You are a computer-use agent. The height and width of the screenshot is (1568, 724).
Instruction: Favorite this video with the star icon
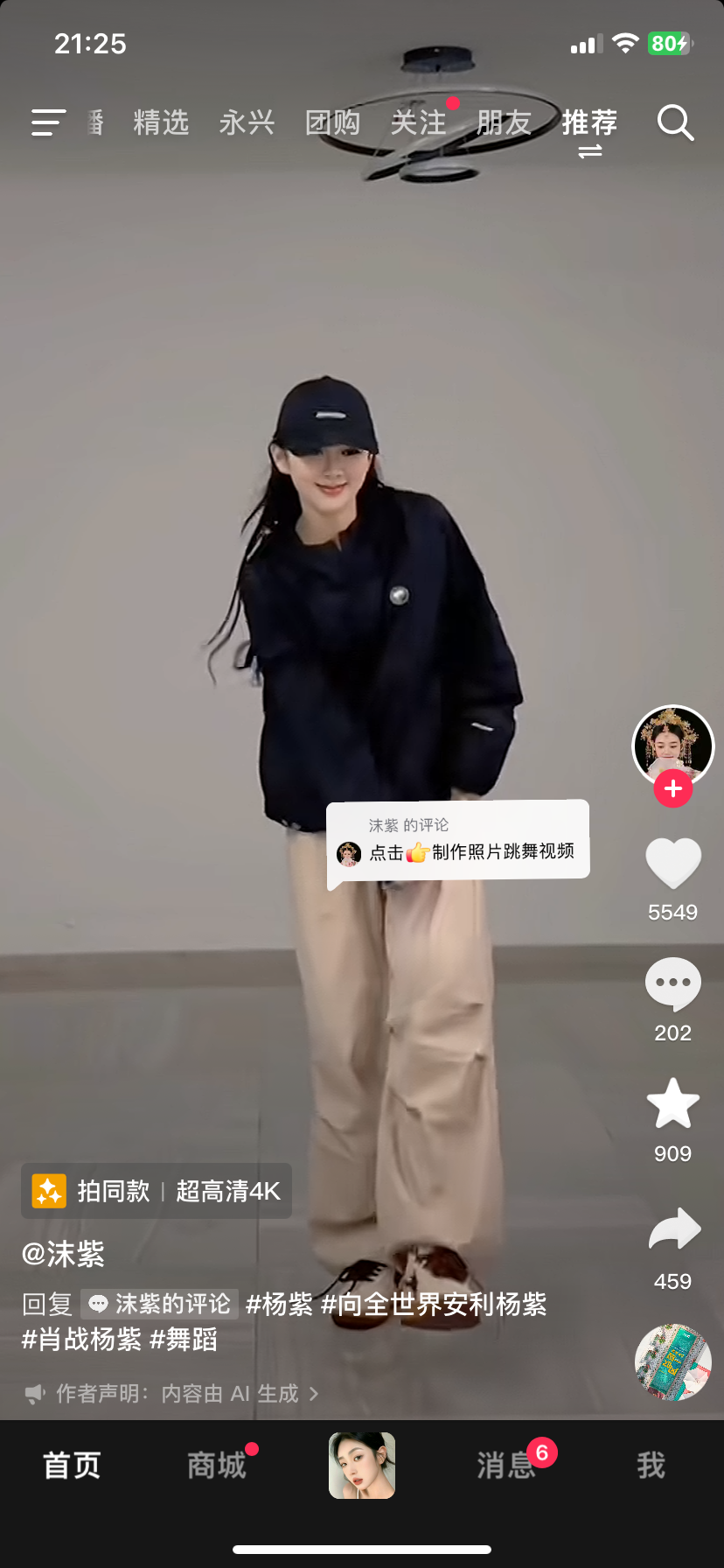(x=672, y=1104)
